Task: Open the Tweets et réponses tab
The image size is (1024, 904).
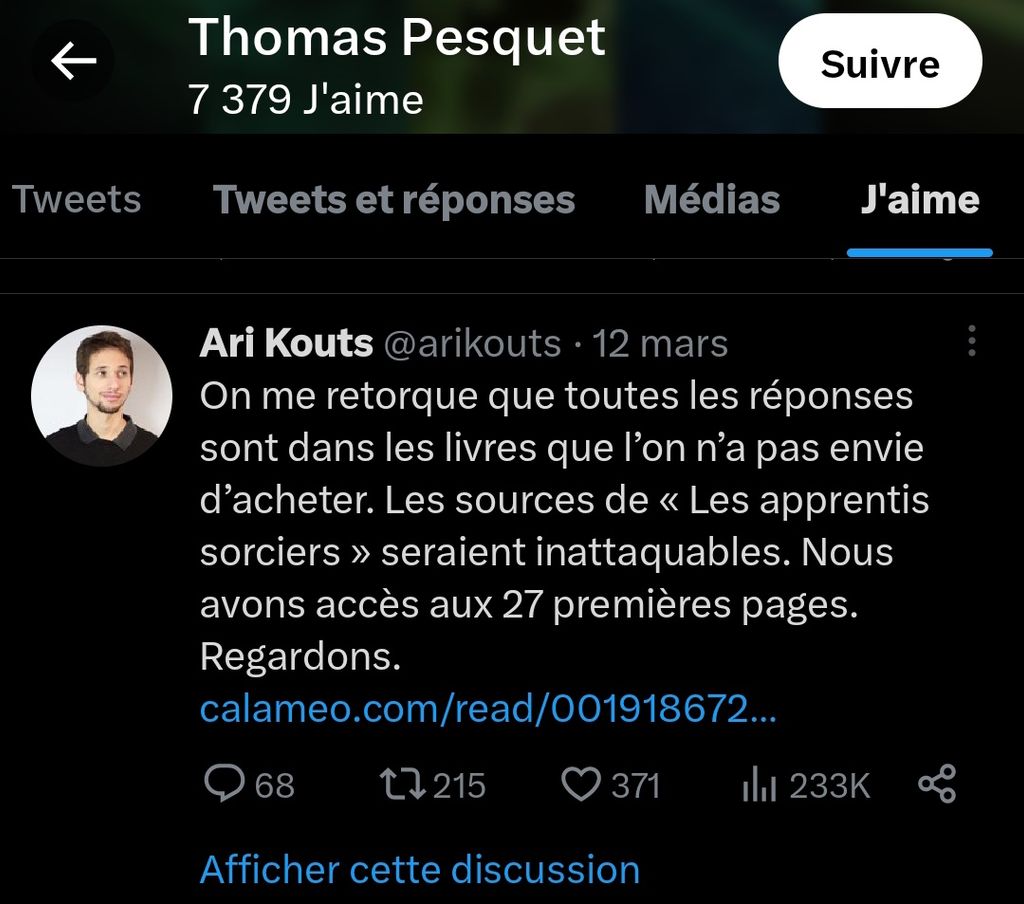Action: [394, 200]
